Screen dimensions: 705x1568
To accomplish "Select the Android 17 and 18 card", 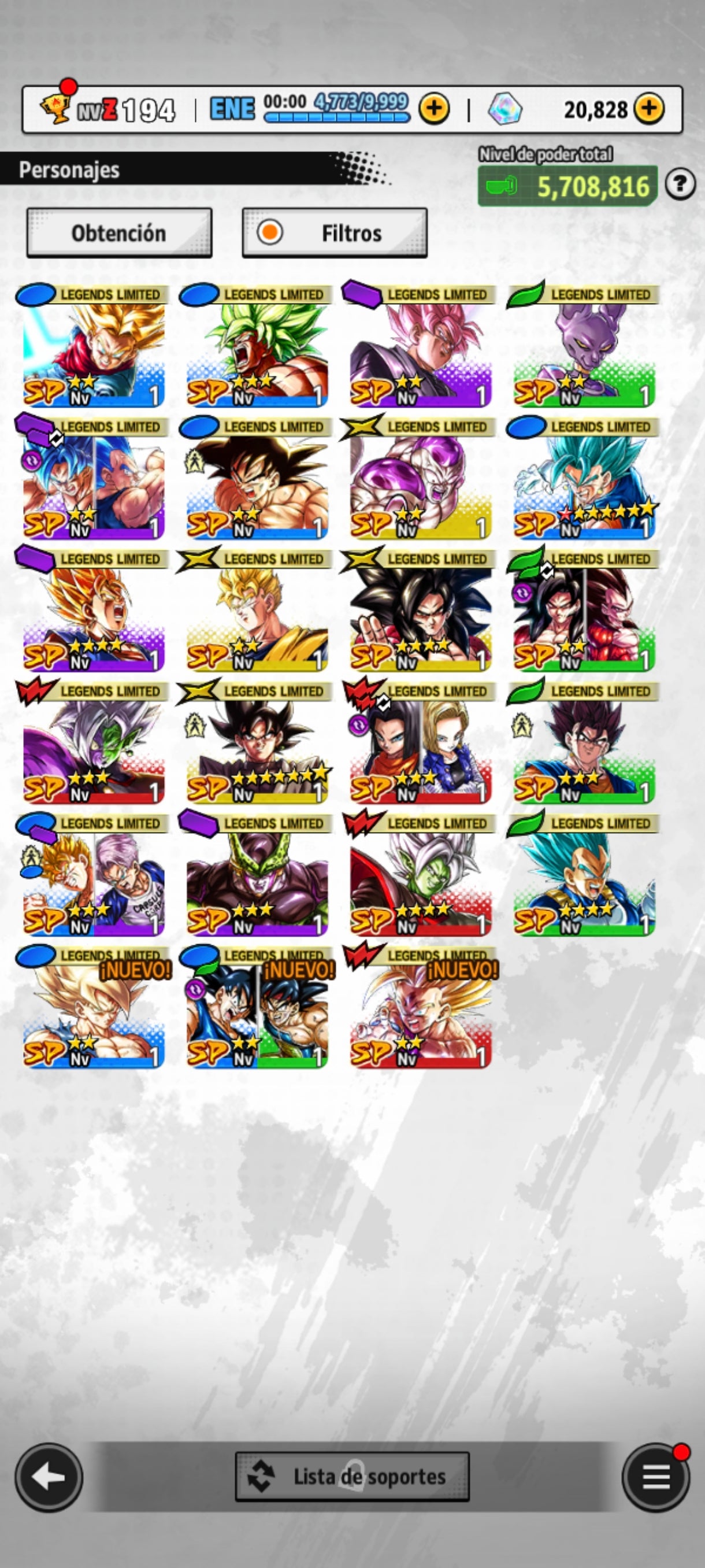I will pos(420,750).
